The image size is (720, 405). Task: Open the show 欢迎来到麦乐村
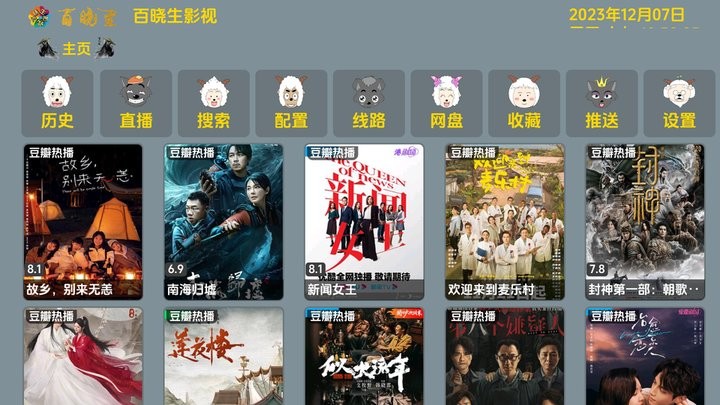pyautogui.click(x=505, y=222)
